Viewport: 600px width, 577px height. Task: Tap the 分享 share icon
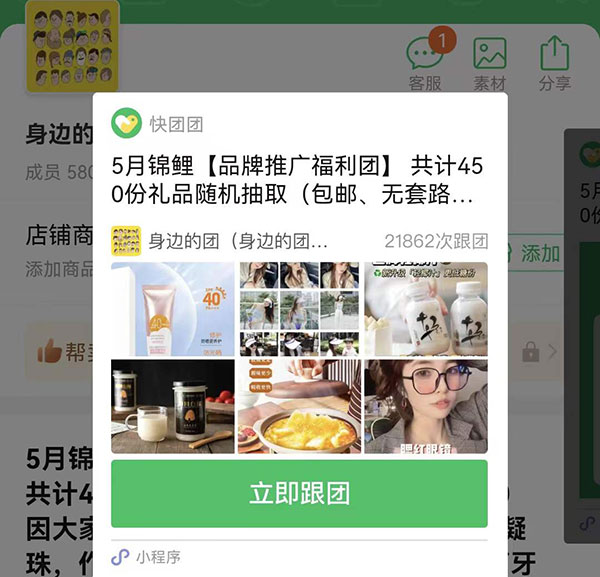(x=554, y=63)
